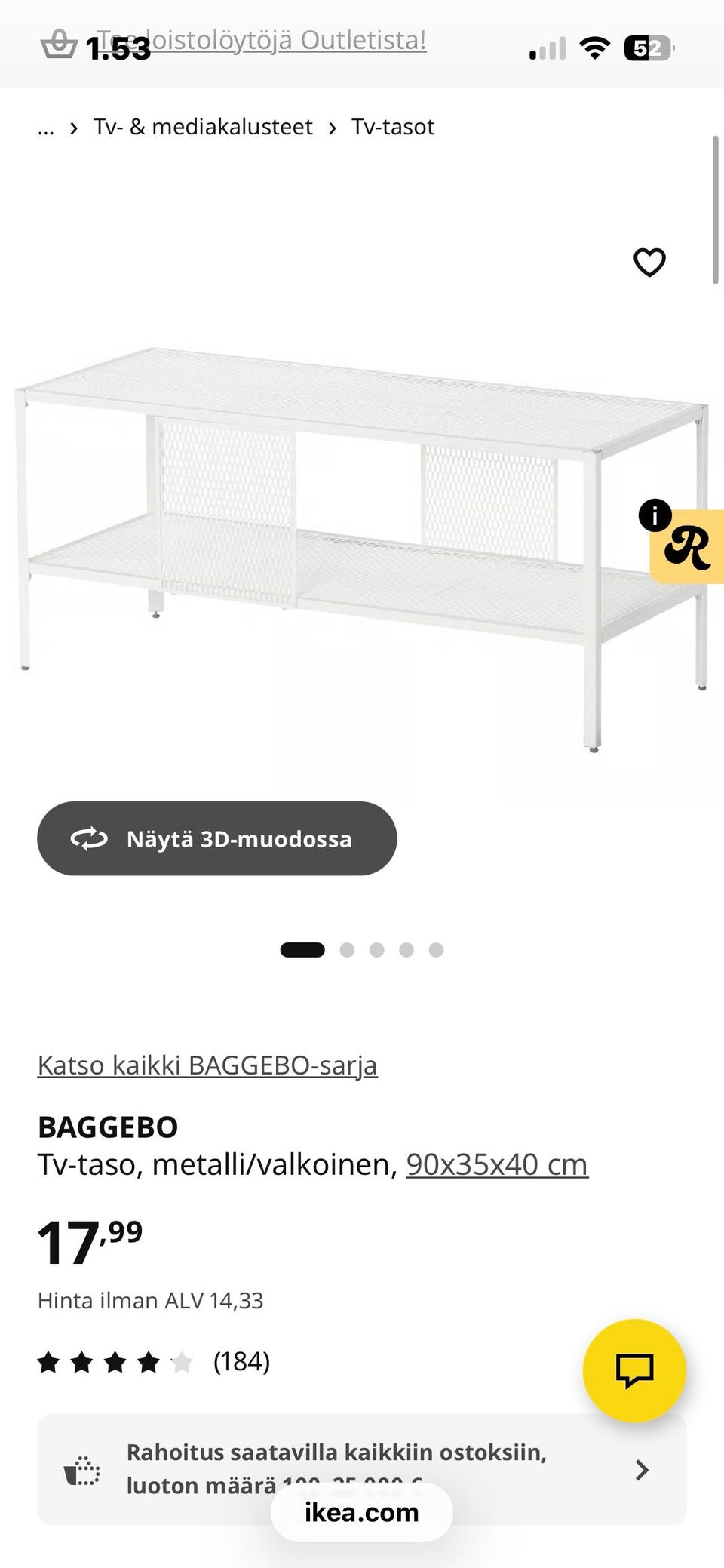Image resolution: width=724 pixels, height=1568 pixels.
Task: Tap the ikea.com address pill
Action: 362,1512
